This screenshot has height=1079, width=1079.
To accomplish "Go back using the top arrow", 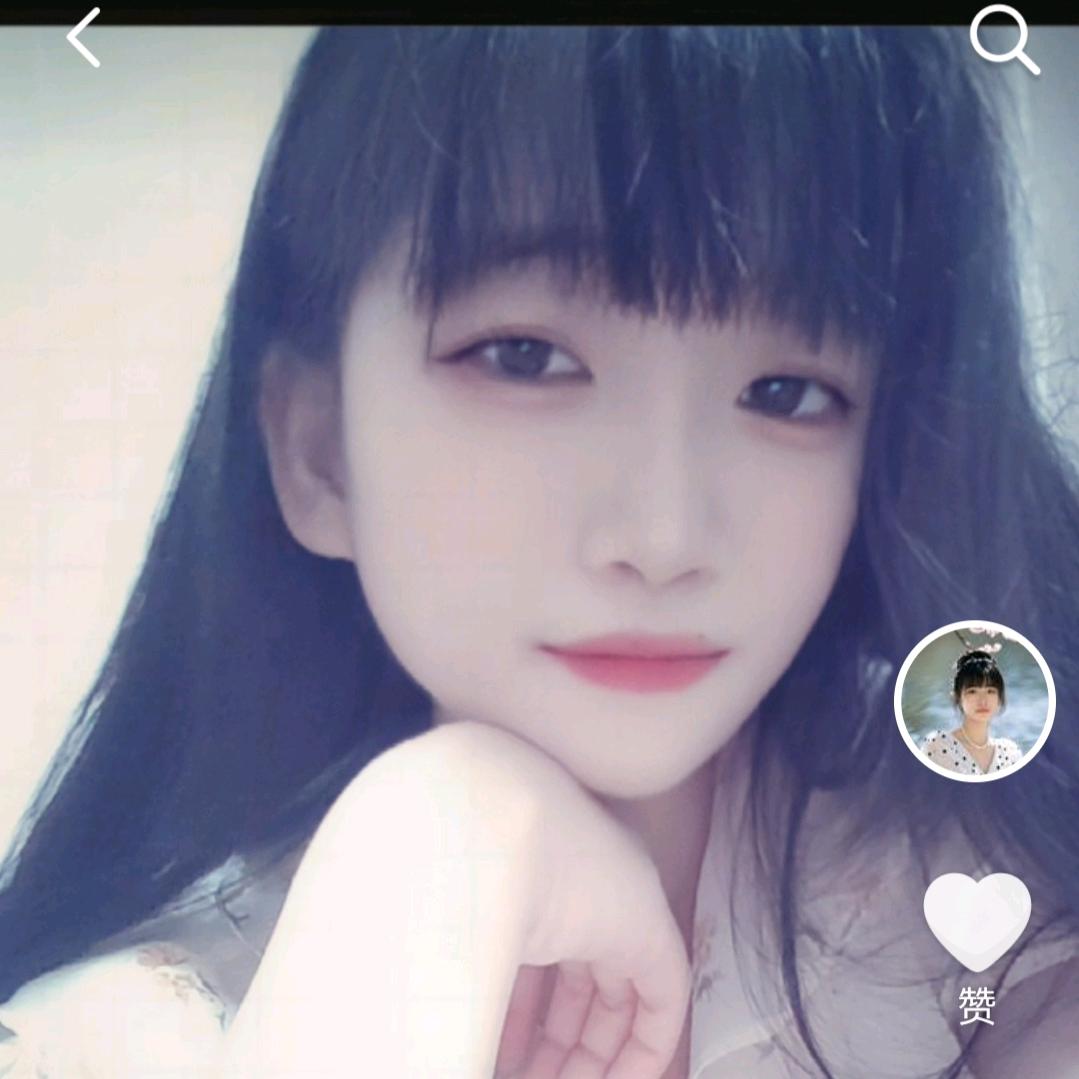I will (x=84, y=38).
